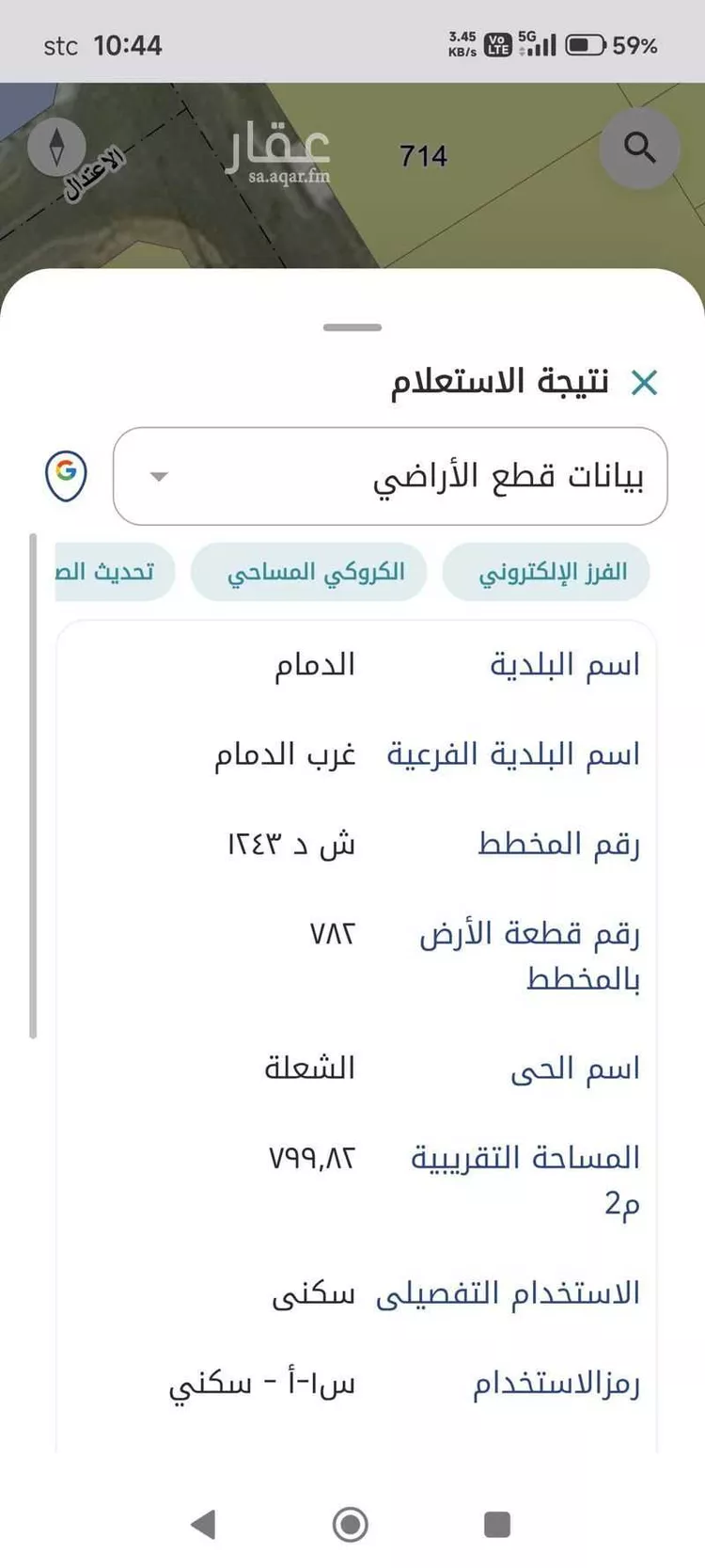This screenshot has width=705, height=1568.
Task: Tap the partially visible تحديث chip
Action: (x=114, y=572)
